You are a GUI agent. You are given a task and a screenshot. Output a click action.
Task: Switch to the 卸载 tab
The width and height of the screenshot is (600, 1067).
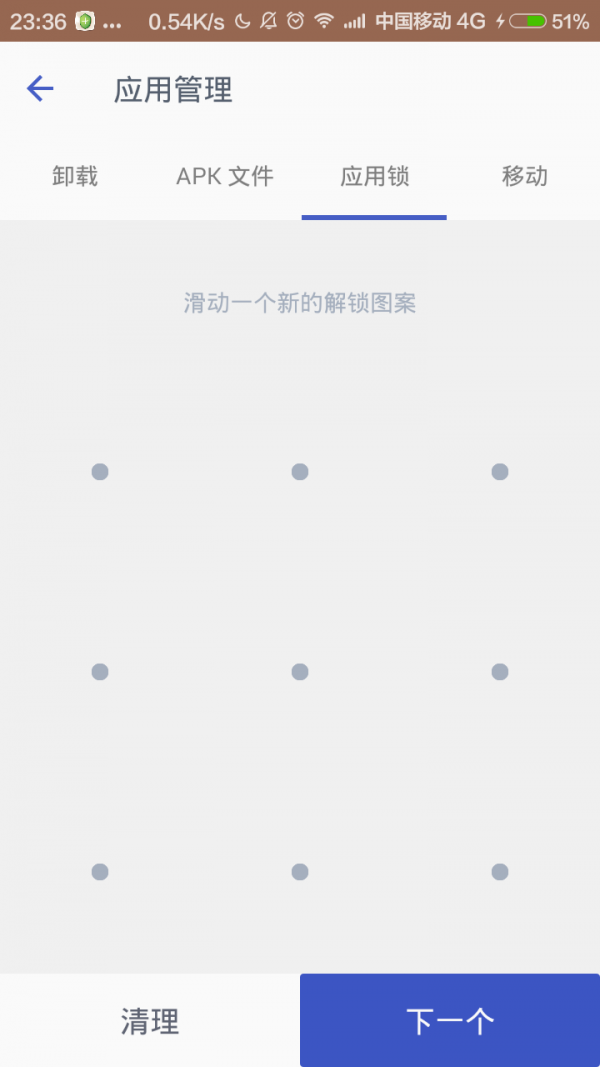point(75,177)
